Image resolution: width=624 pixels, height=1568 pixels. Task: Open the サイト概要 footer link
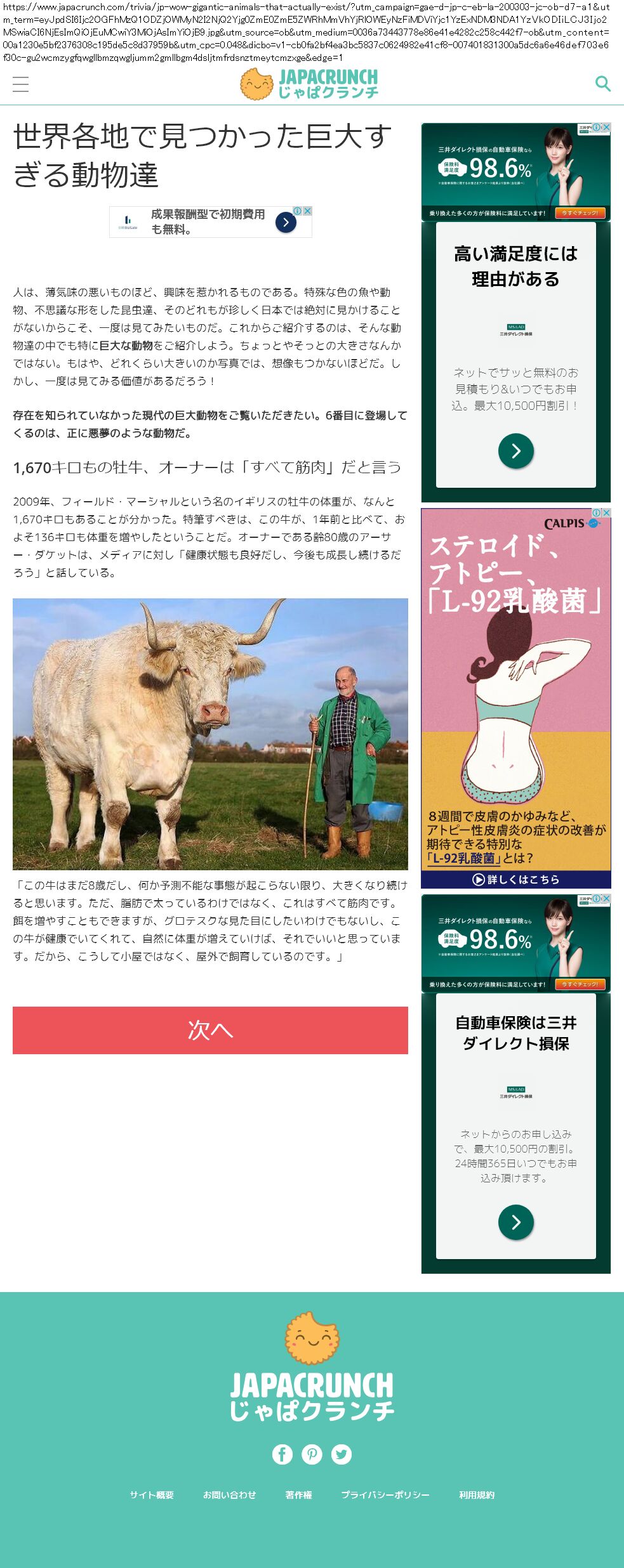pos(152,1495)
